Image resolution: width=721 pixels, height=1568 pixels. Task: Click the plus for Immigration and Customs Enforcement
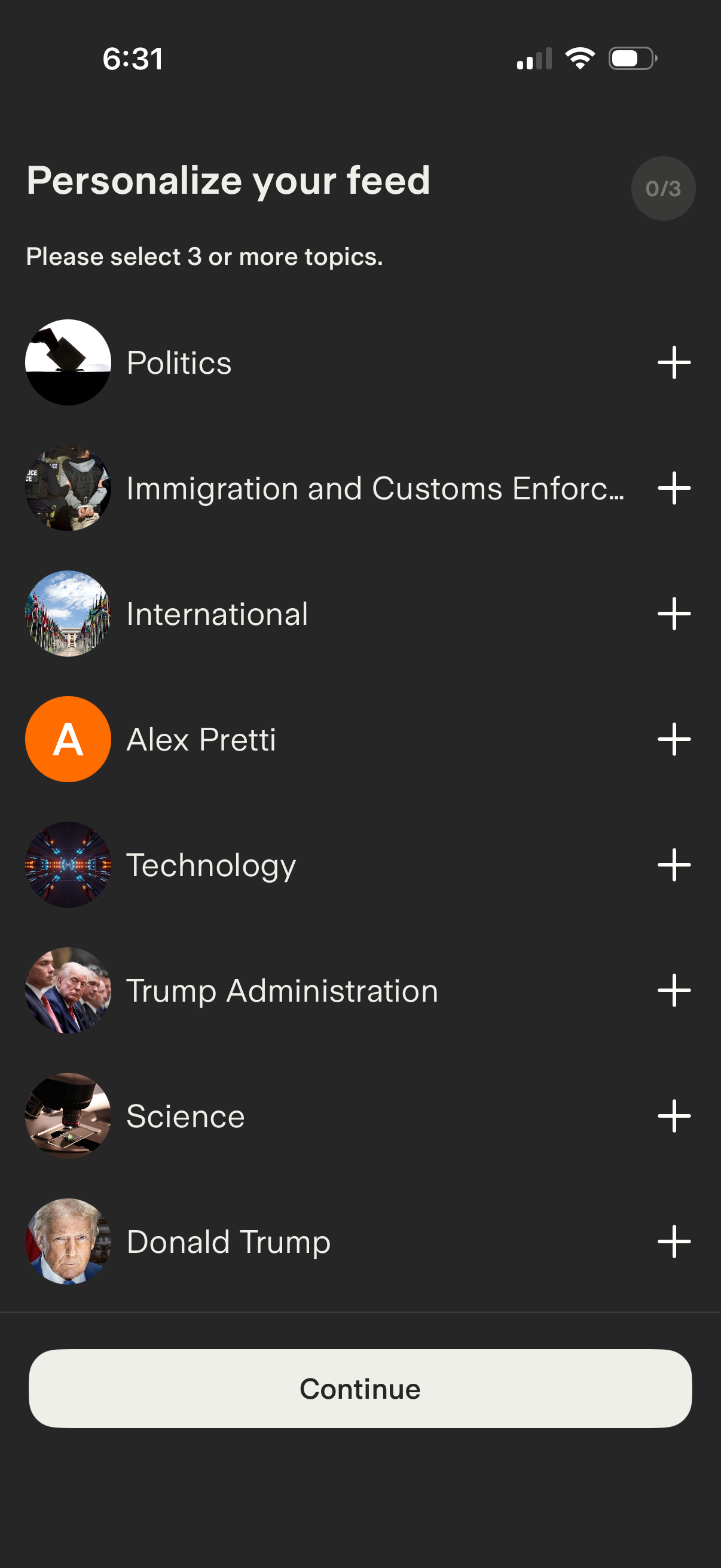[x=674, y=487]
